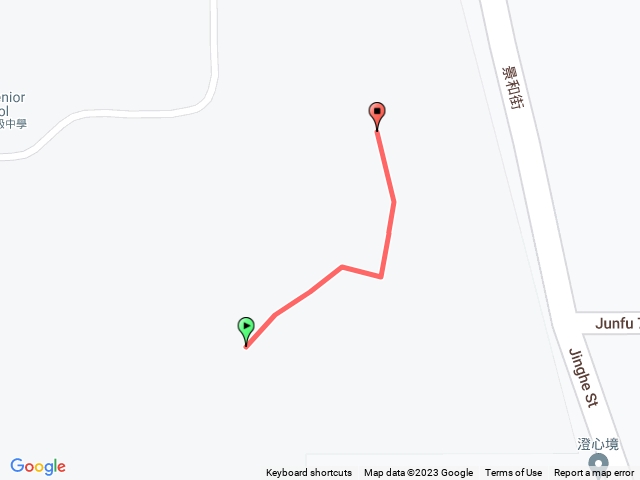640x480 pixels.
Task: Open Keyboard shortcuts for the map
Action: click(308, 473)
